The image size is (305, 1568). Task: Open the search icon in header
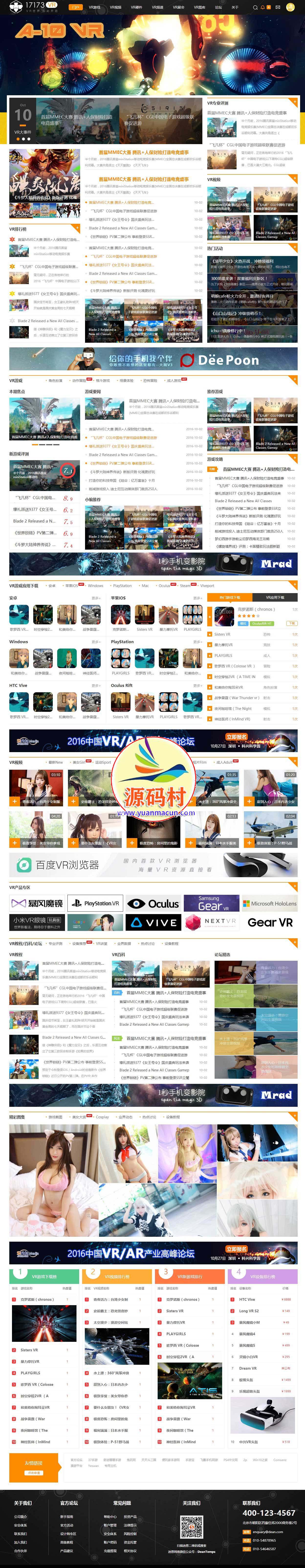(255, 7)
